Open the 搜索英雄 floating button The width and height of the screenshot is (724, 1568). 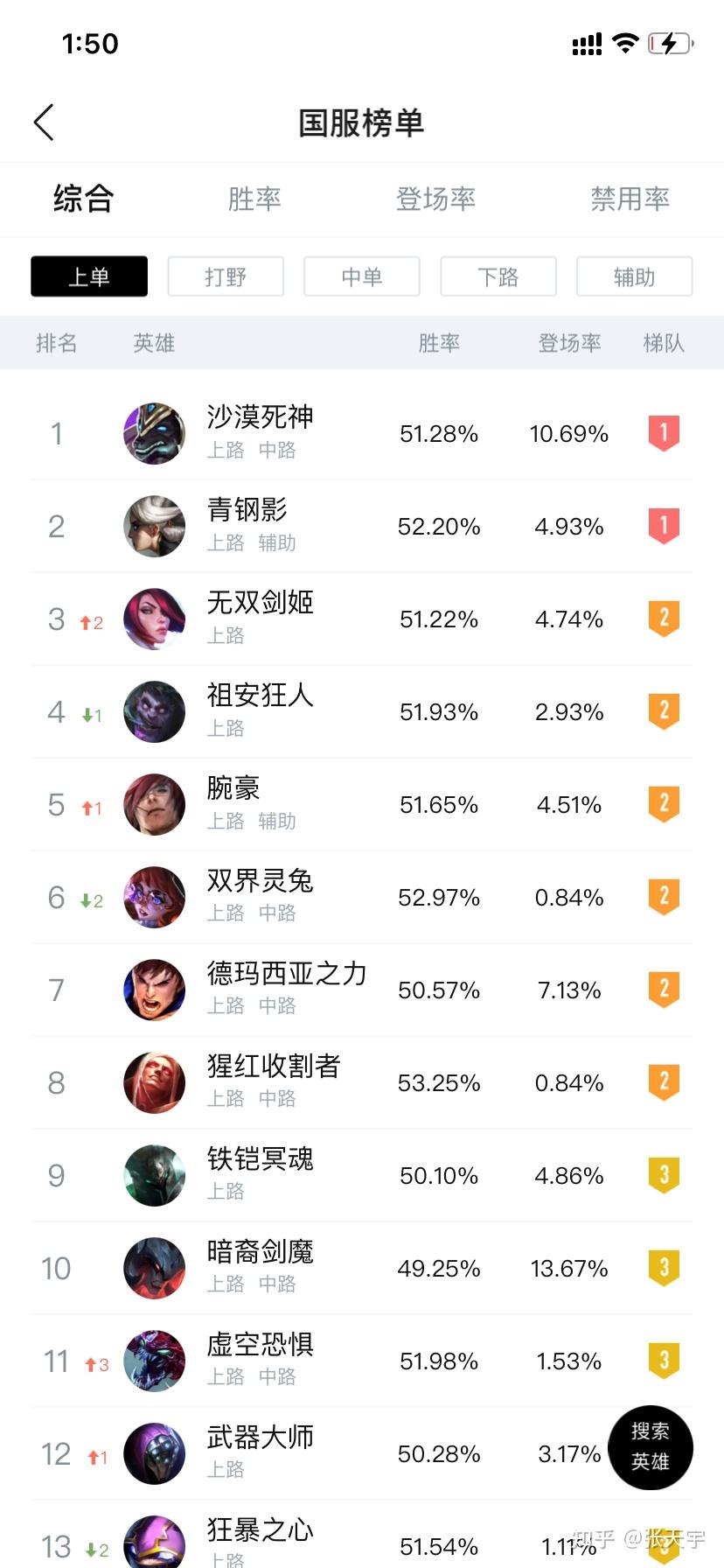[x=651, y=1446]
